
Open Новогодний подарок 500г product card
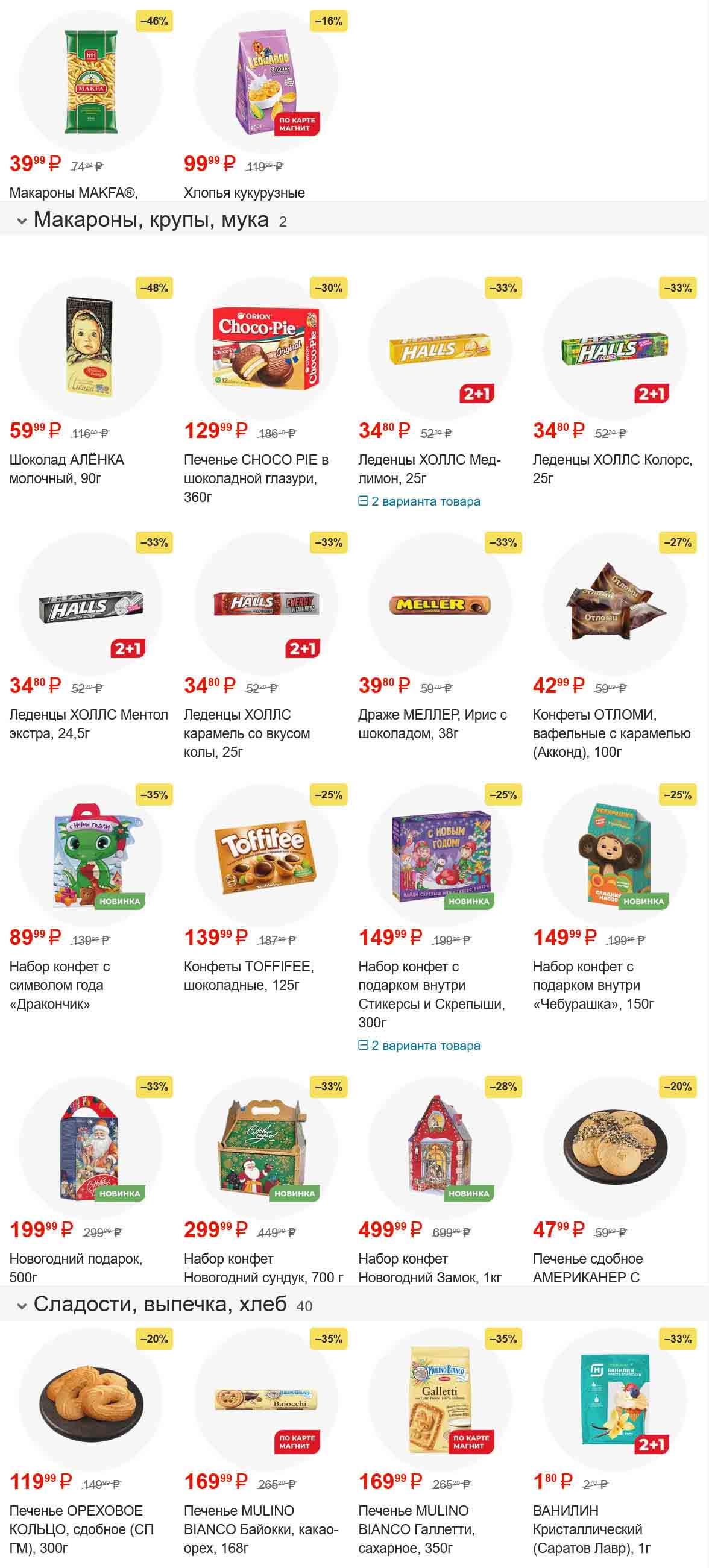point(91,1148)
